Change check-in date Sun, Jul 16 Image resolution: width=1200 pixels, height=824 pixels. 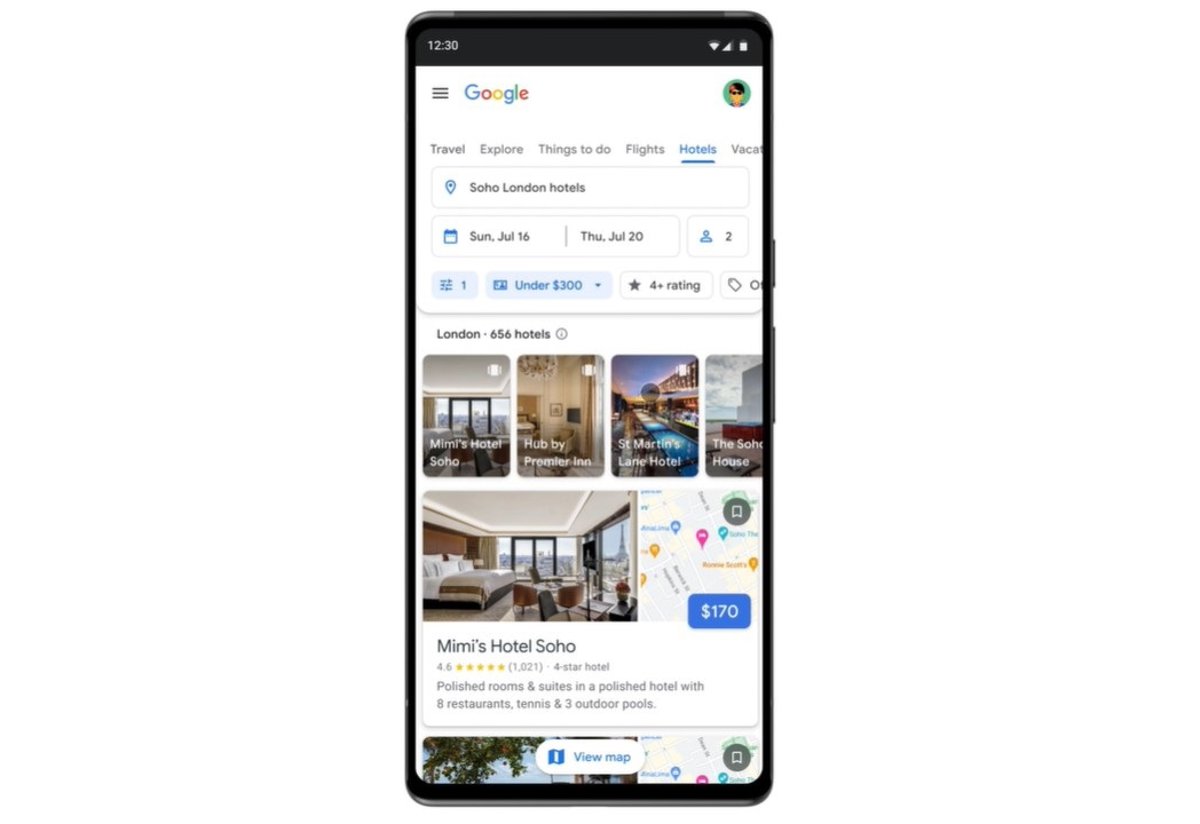(x=499, y=237)
